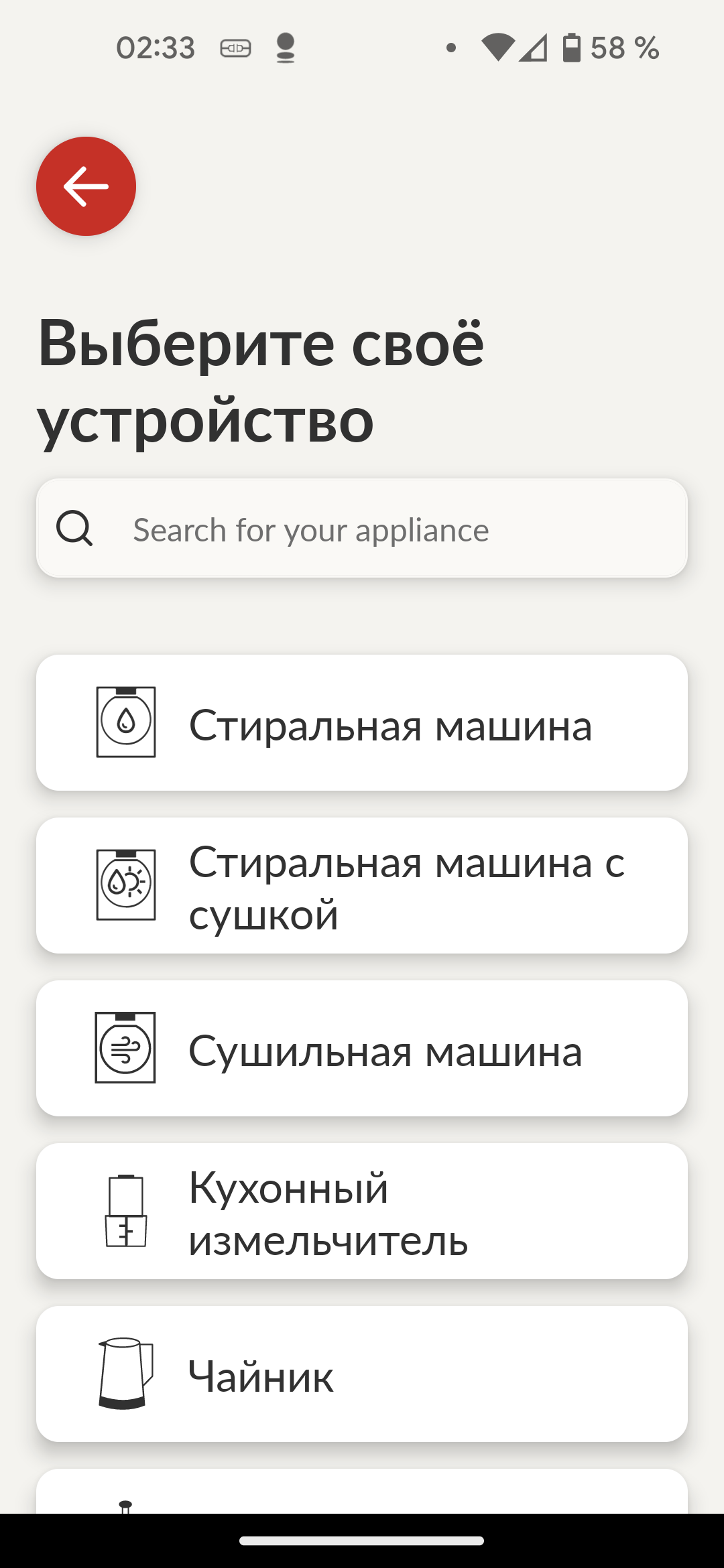Select Стиральная машина
Image resolution: width=724 pixels, height=1568 pixels.
click(x=362, y=724)
